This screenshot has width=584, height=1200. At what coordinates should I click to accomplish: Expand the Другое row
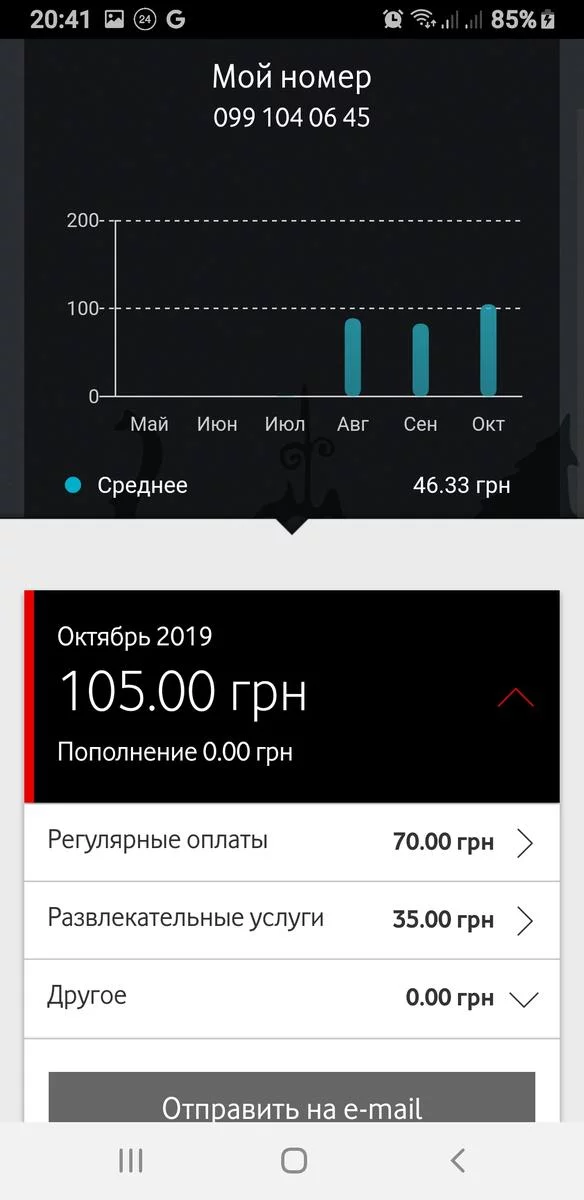pyautogui.click(x=292, y=998)
